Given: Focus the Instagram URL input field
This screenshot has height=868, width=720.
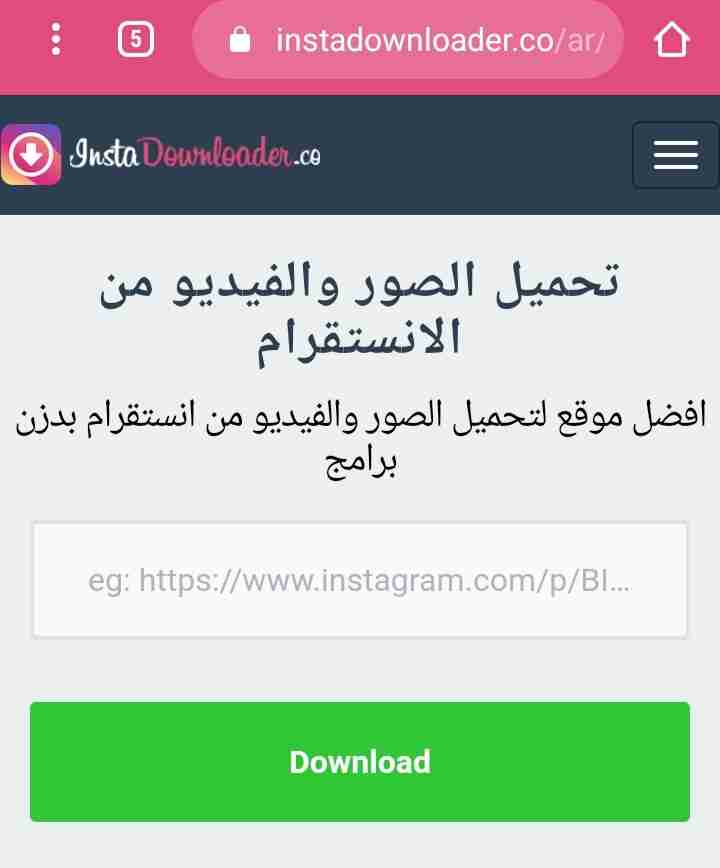Looking at the screenshot, I should [x=360, y=580].
